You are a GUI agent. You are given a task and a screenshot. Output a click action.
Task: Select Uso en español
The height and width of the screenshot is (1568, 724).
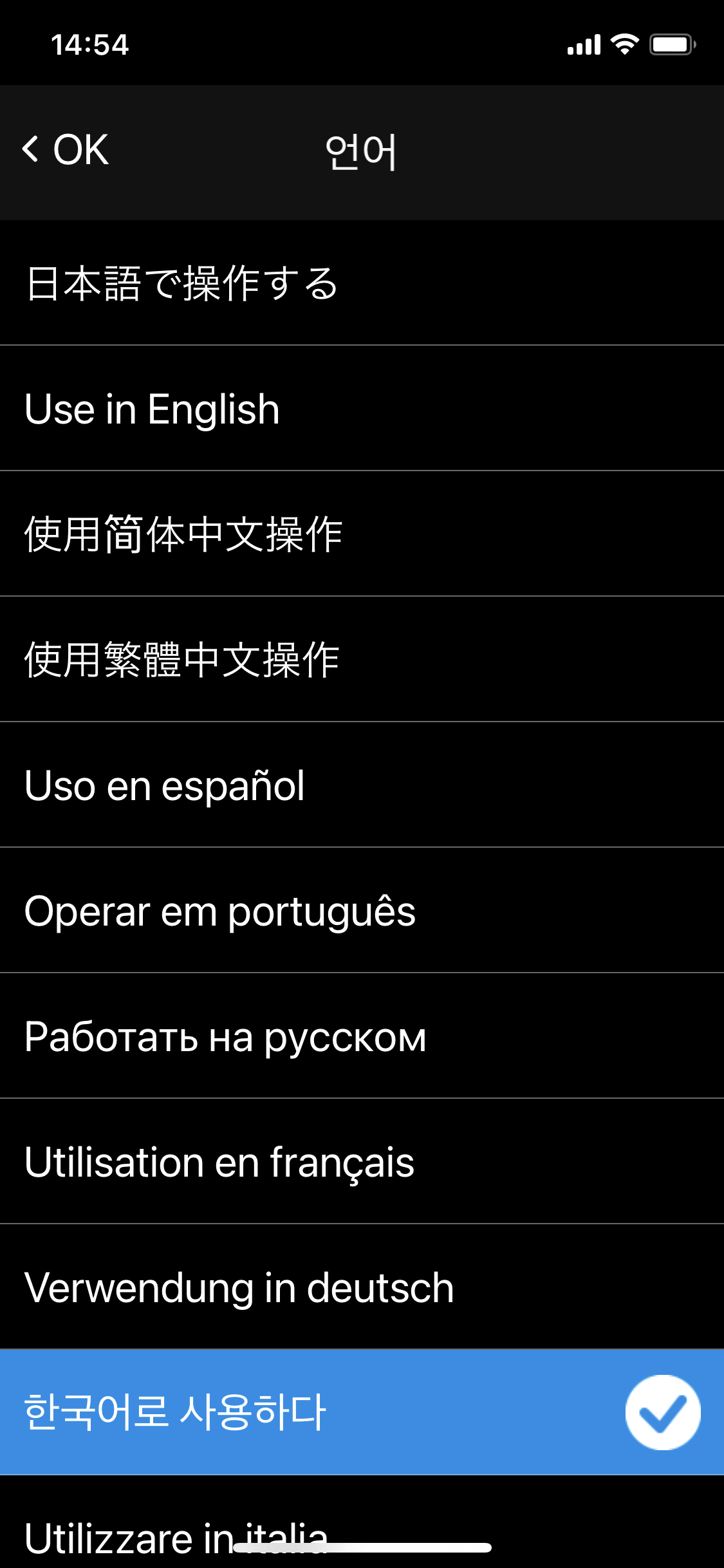coord(164,786)
